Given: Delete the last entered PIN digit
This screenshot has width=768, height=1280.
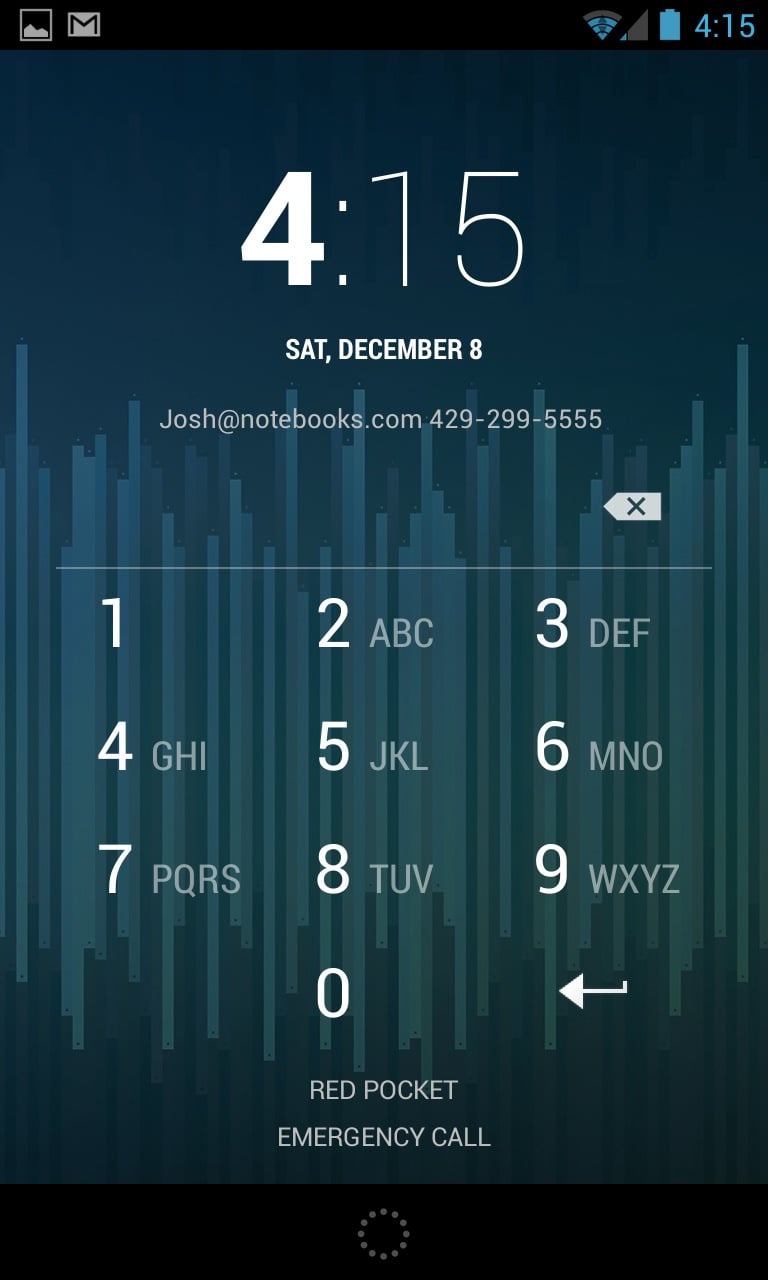Looking at the screenshot, I should [632, 507].
